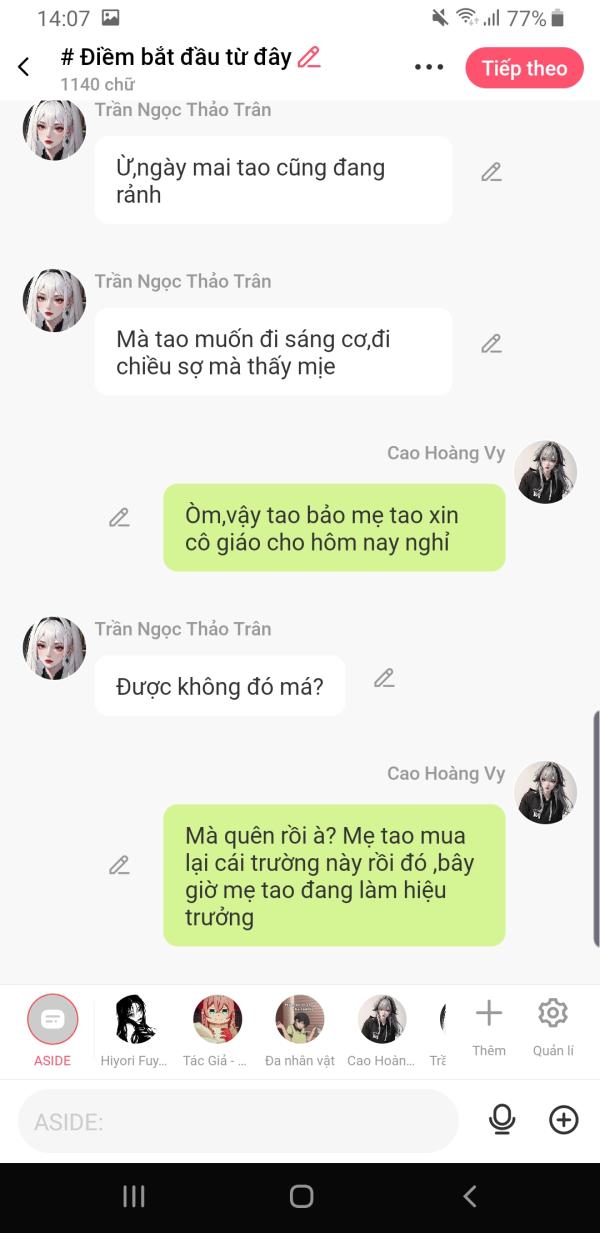
Task: Choose character Cao Hoàn...
Action: [x=382, y=1020]
